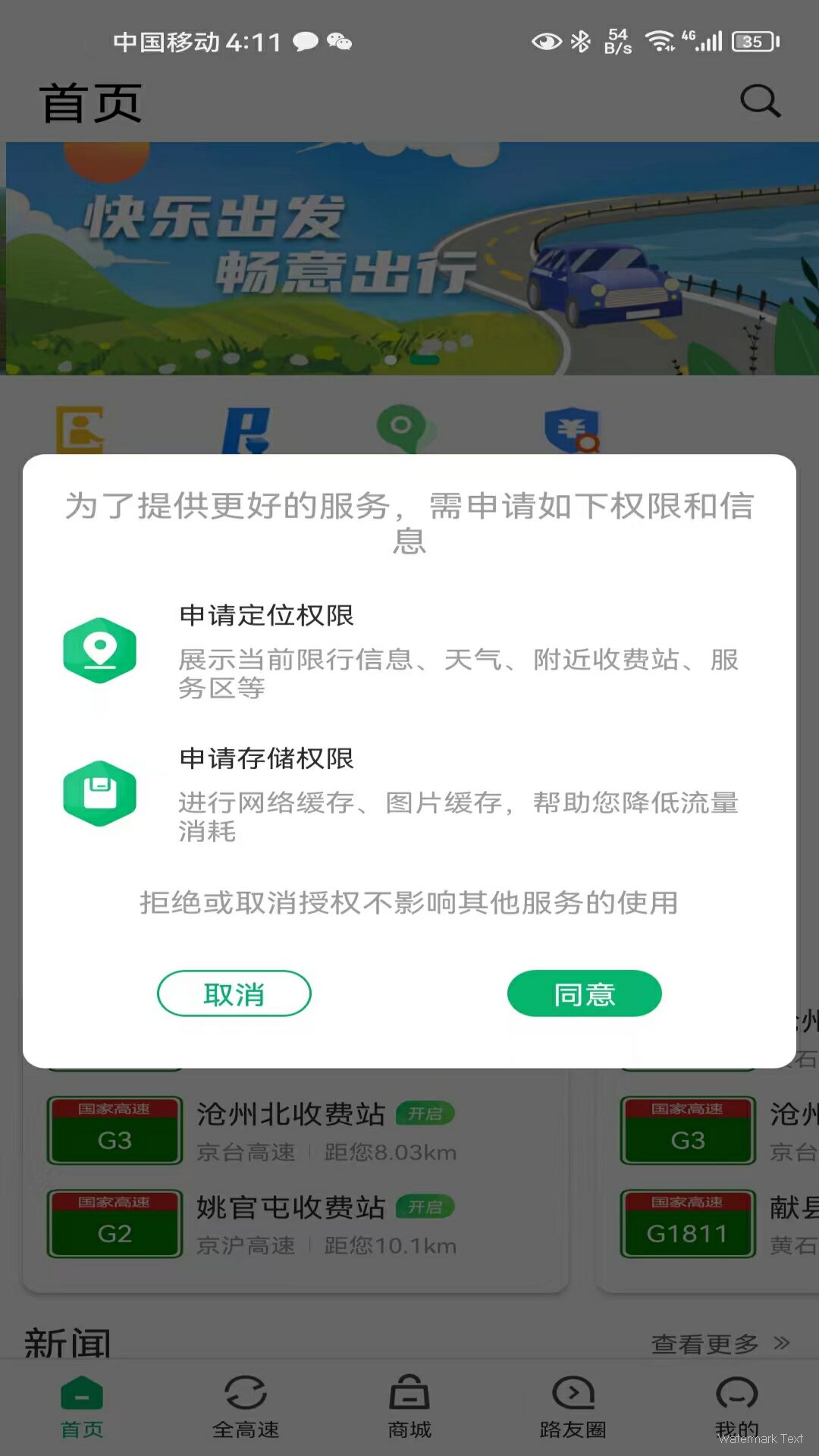Open the search icon
This screenshot has height=1456, width=819.
[x=760, y=101]
